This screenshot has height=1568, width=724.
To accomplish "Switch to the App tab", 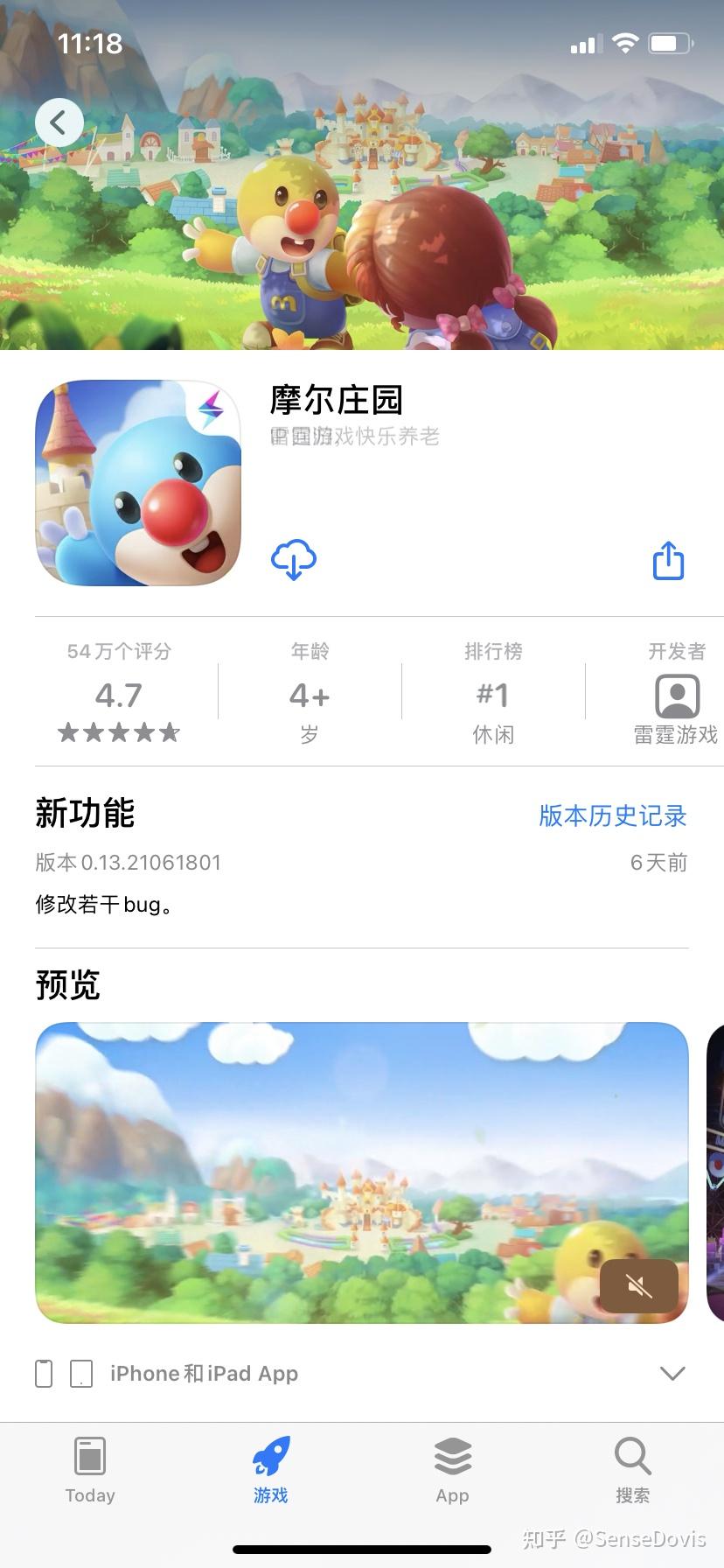I will point(452,1470).
